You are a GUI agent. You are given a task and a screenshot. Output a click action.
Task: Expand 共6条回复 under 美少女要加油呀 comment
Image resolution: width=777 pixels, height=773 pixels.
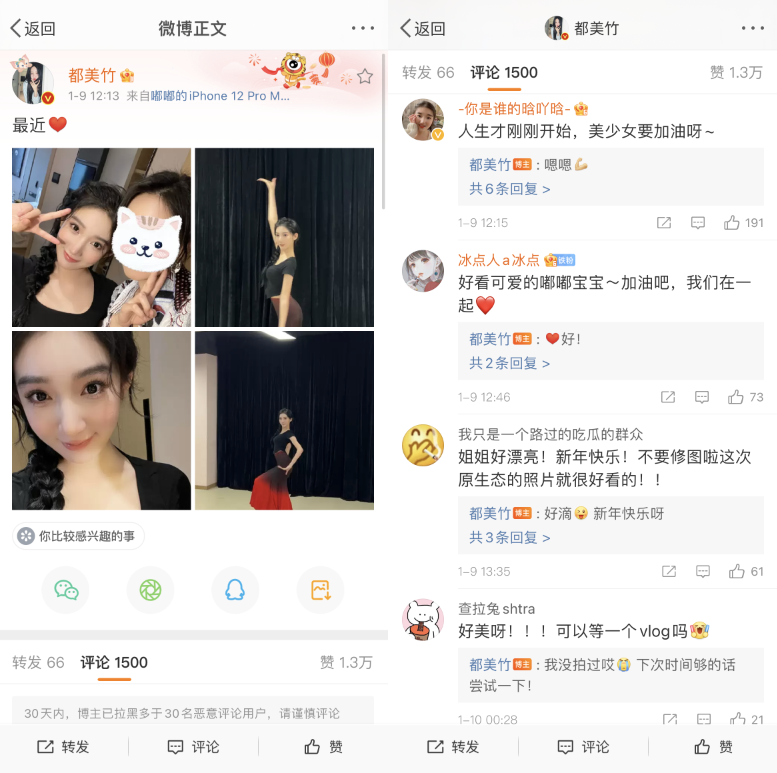pos(510,189)
